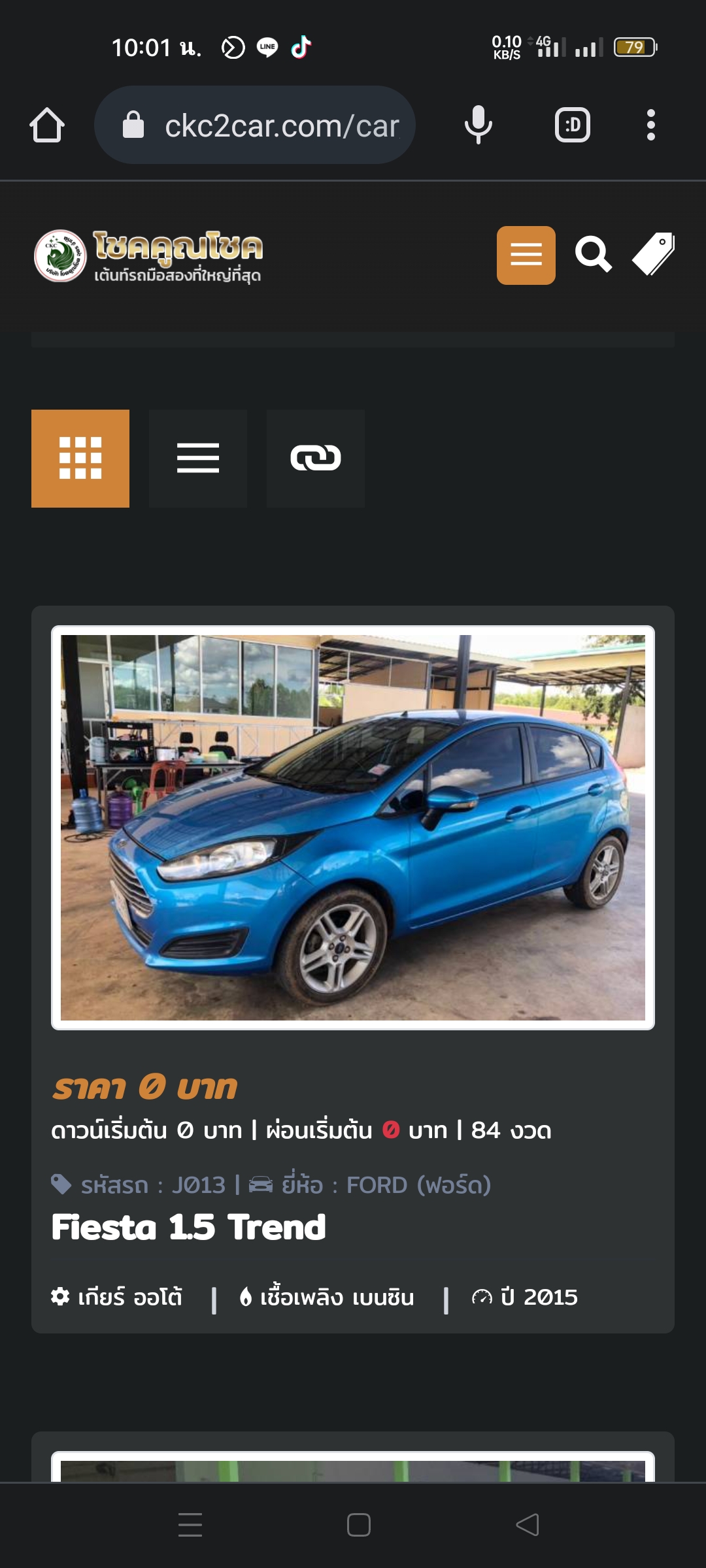Open the price tag icon
The width and height of the screenshot is (706, 1568).
[653, 255]
